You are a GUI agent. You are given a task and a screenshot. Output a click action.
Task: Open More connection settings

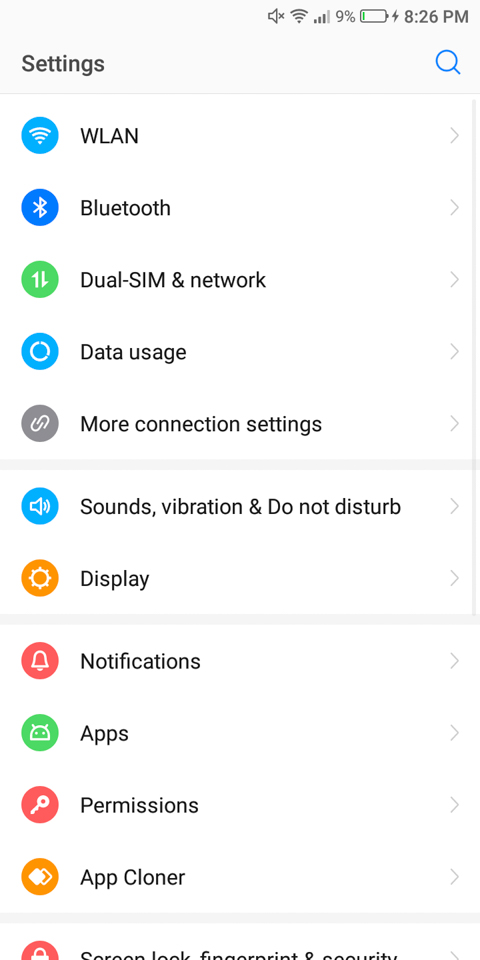click(240, 424)
